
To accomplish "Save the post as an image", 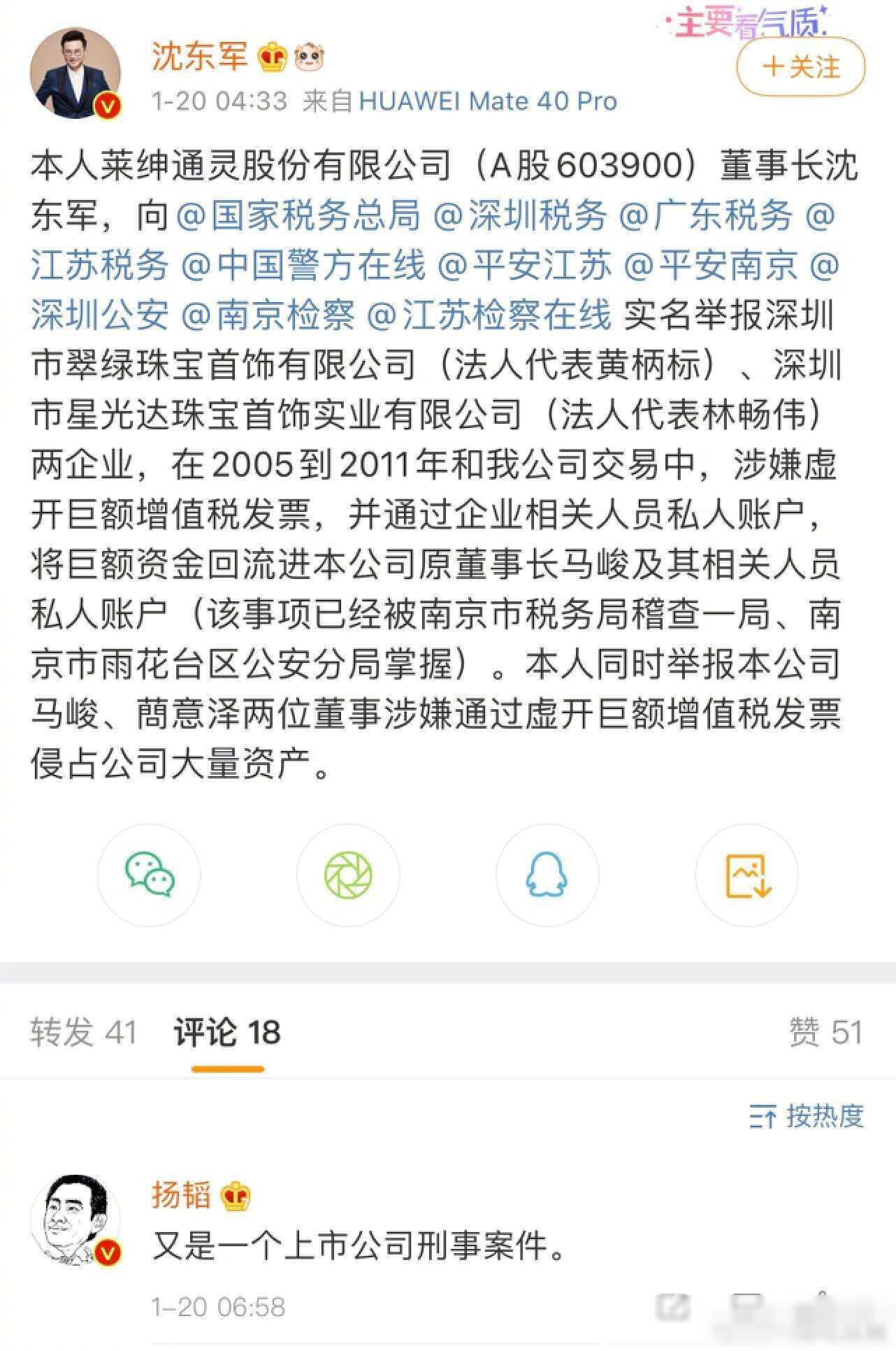I will pyautogui.click(x=746, y=875).
